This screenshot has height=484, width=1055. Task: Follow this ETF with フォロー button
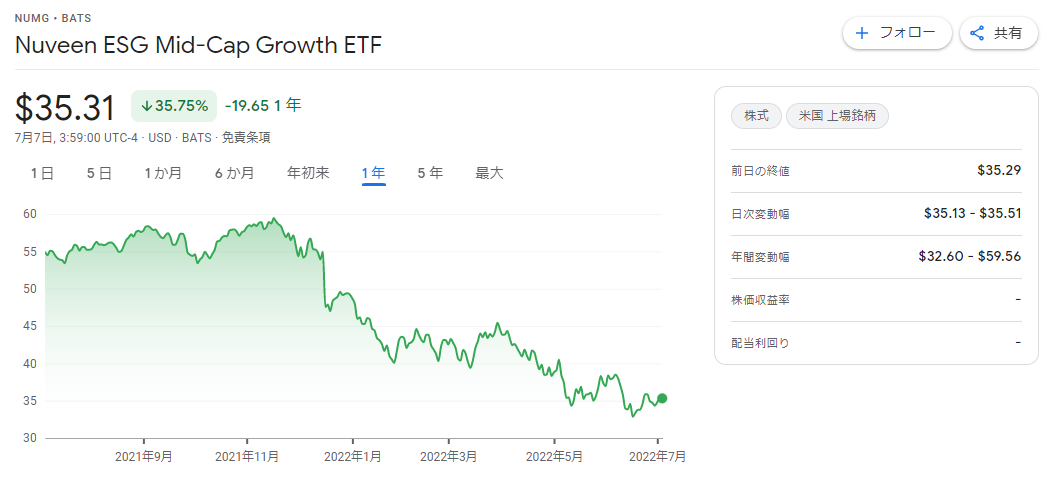(x=896, y=33)
